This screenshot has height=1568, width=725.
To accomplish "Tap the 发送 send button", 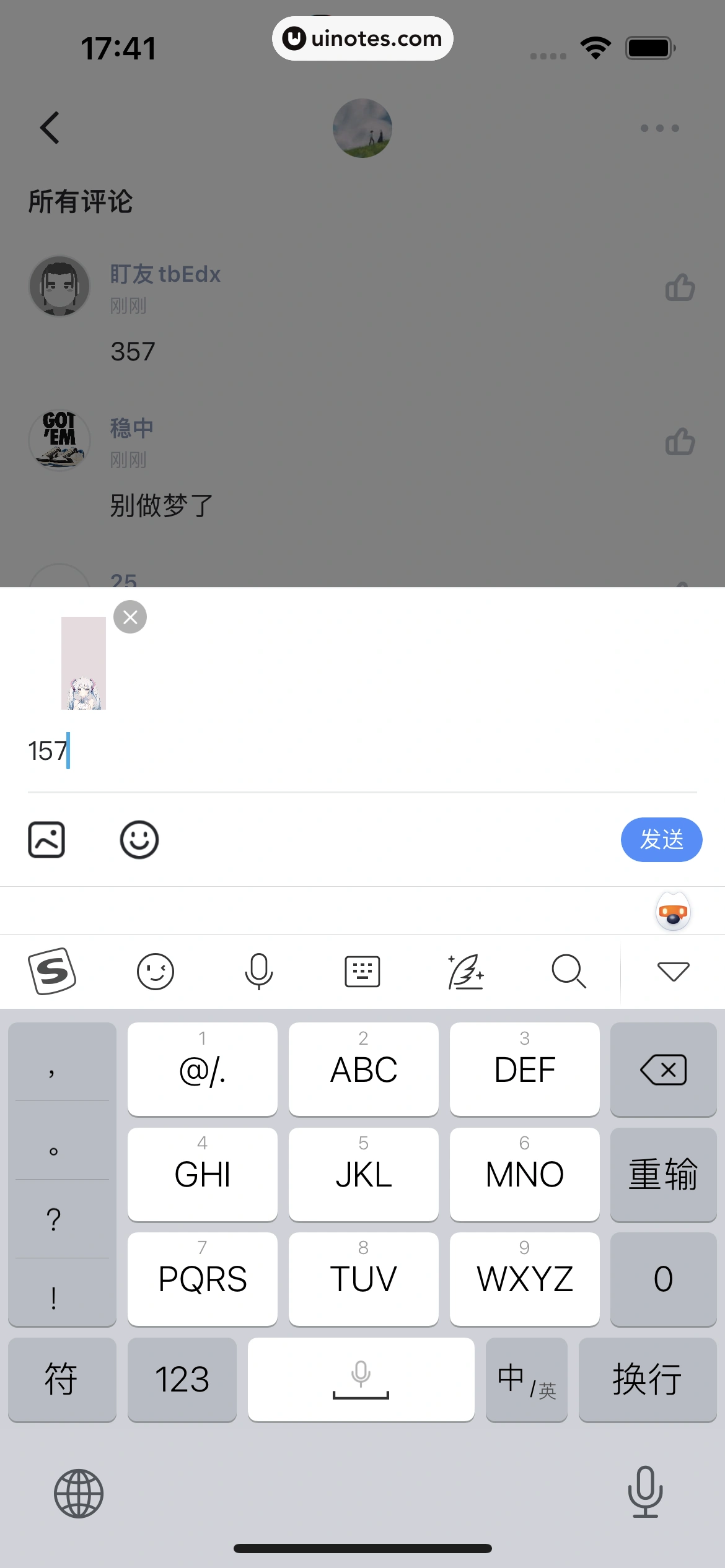I will (x=661, y=840).
